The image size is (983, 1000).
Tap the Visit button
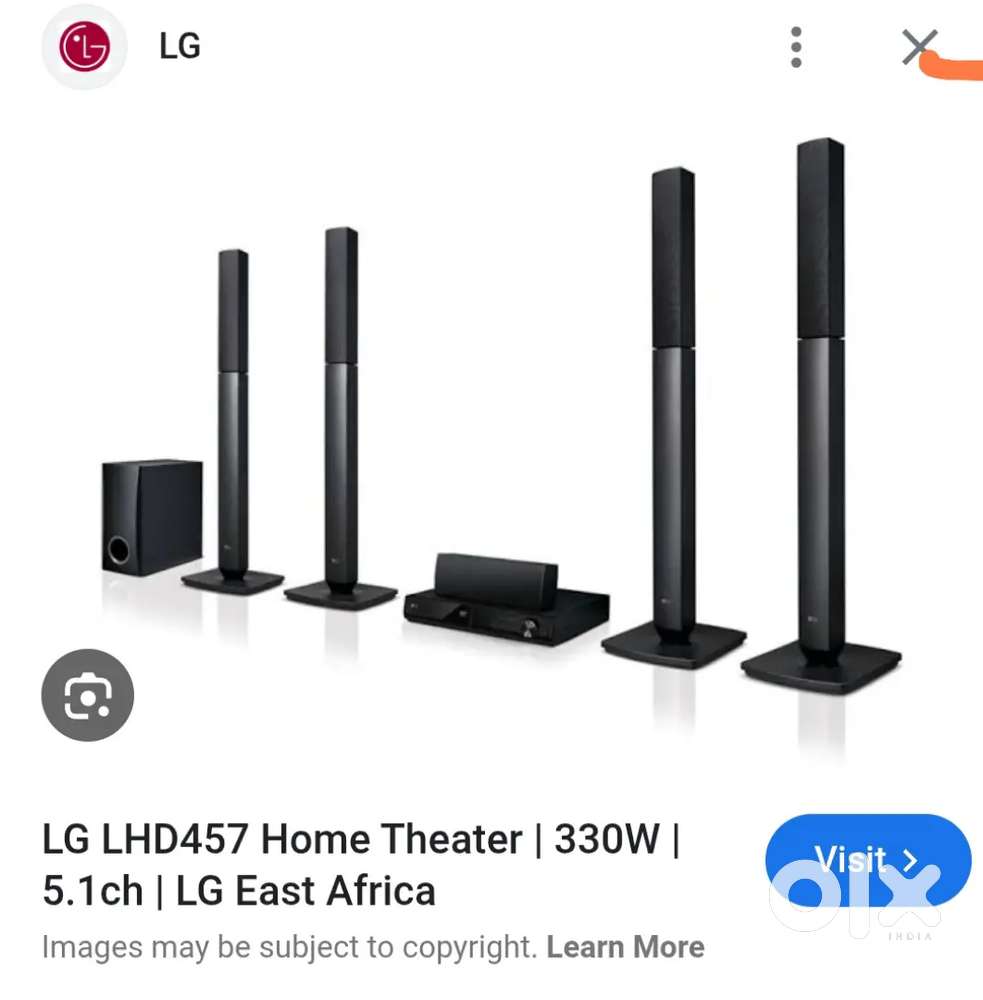(867, 861)
